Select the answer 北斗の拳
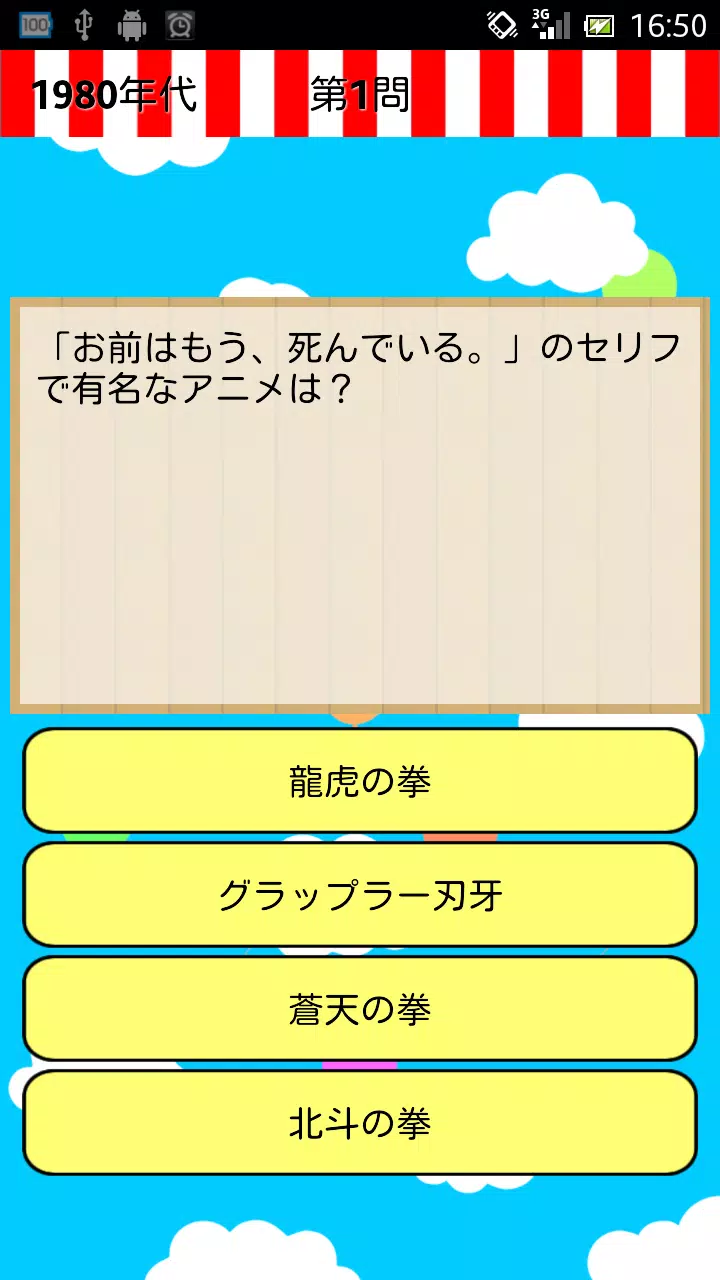The width and height of the screenshot is (720, 1280). coord(360,1122)
